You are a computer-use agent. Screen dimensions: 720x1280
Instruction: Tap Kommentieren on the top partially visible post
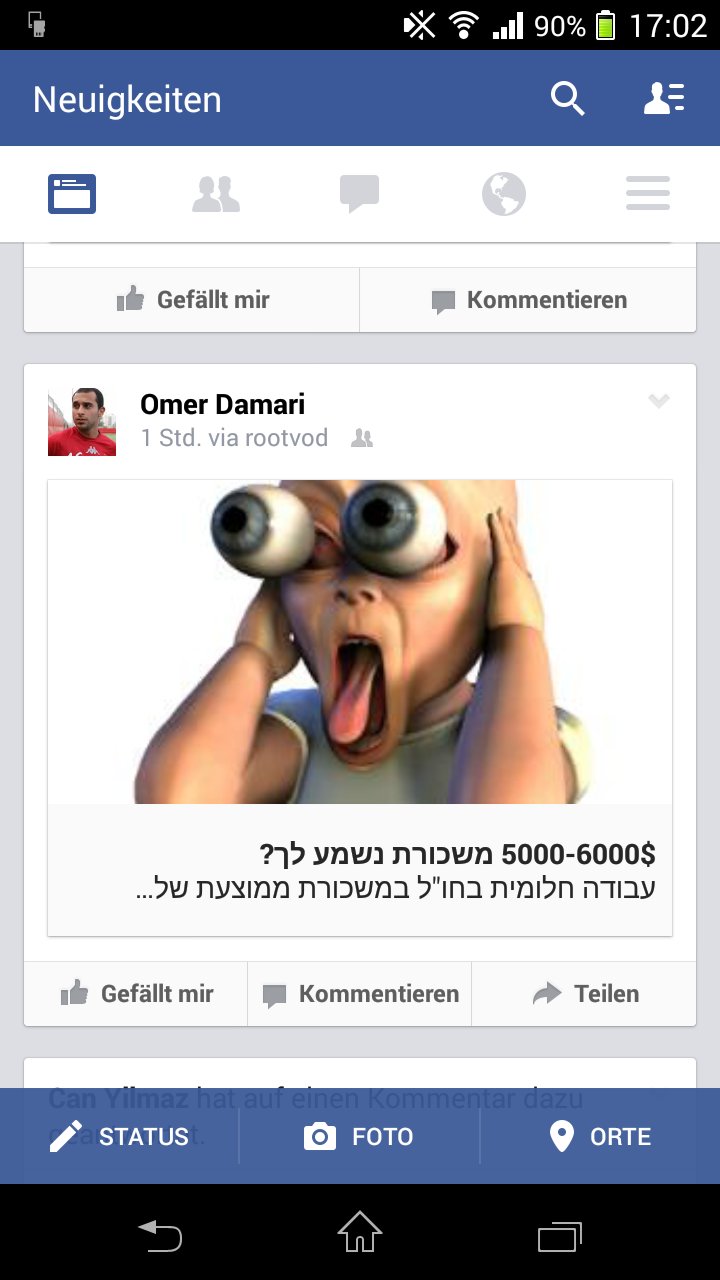coord(528,300)
